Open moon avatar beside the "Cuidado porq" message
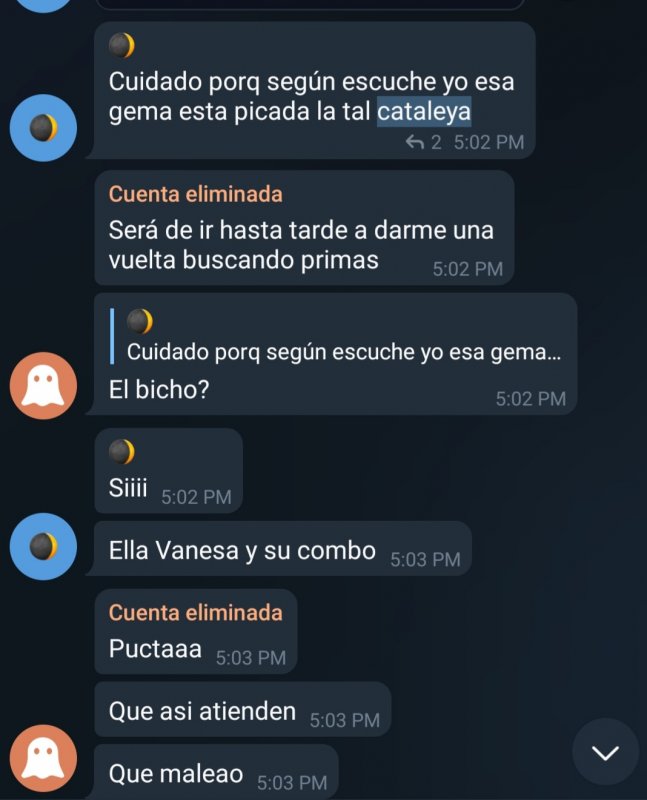The width and height of the screenshot is (647, 800). click(43, 128)
